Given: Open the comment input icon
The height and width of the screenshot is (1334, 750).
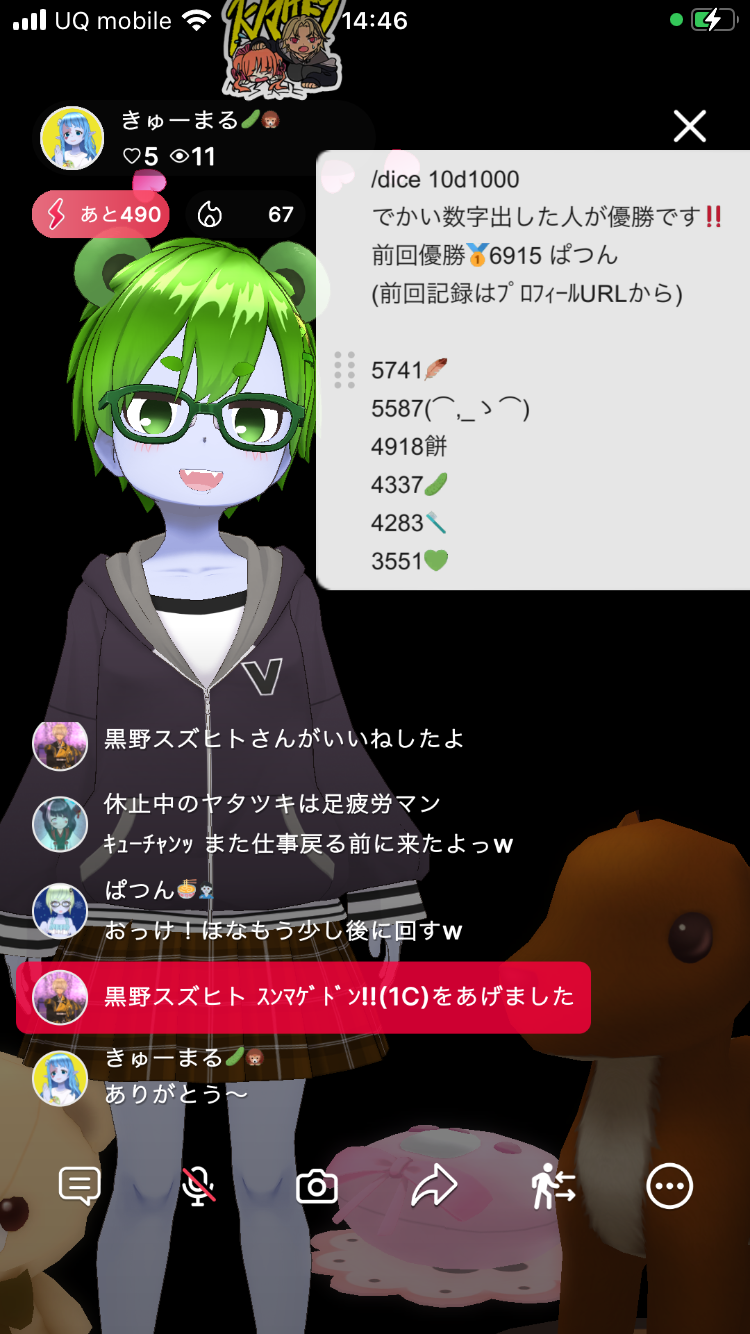Looking at the screenshot, I should 79,1186.
